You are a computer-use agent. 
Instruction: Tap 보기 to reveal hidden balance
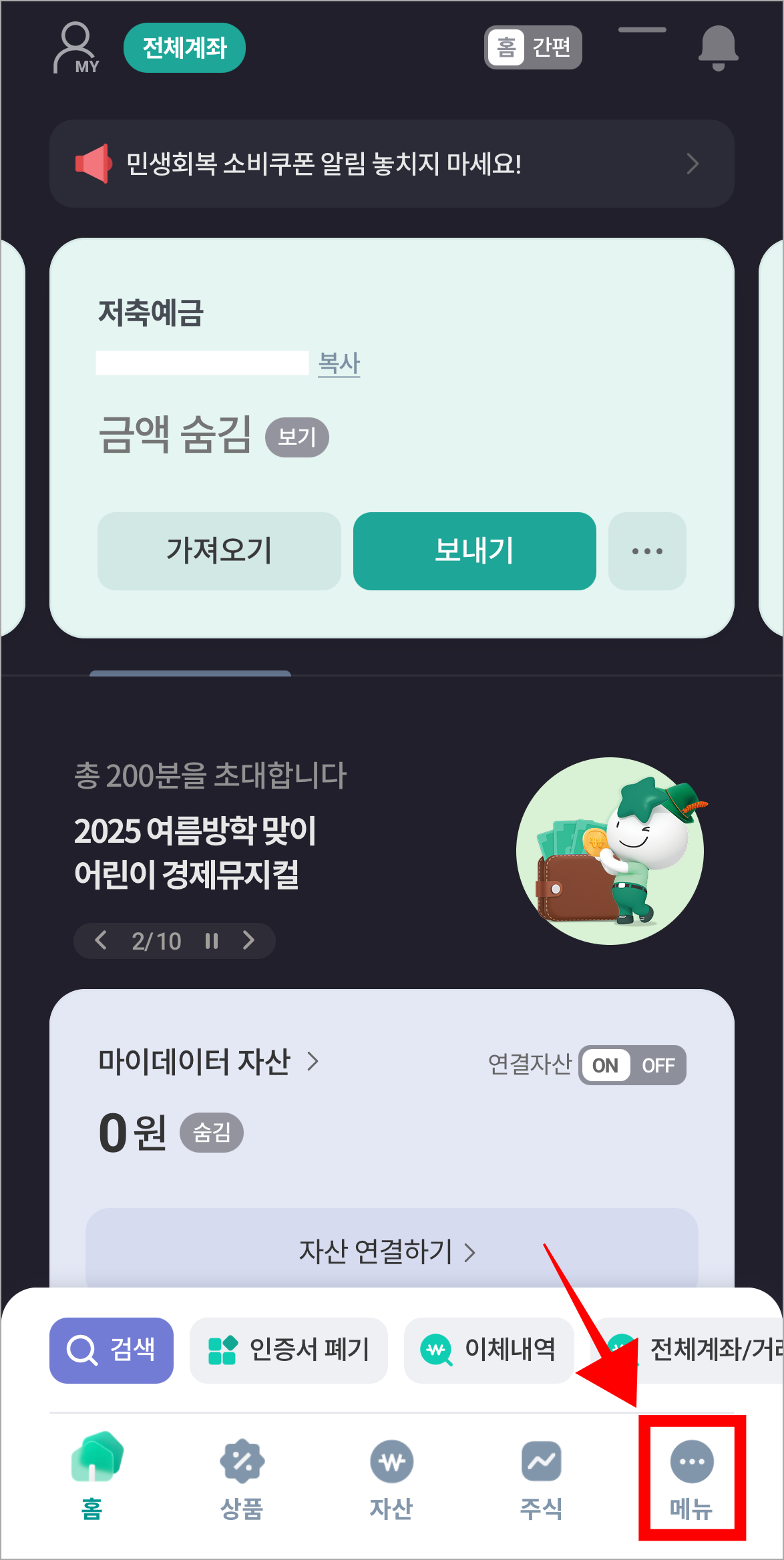[x=298, y=437]
